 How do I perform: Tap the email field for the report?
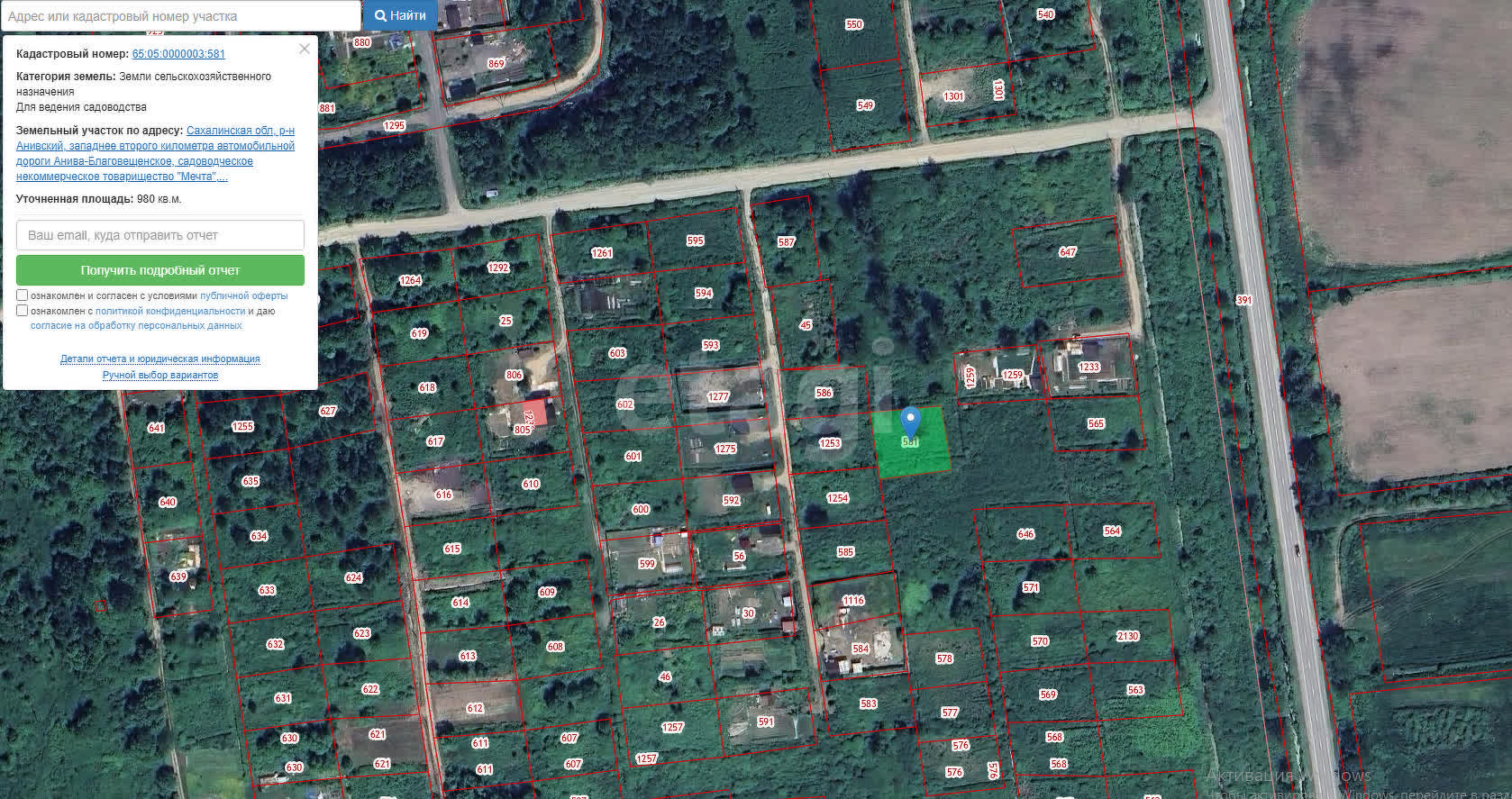tap(160, 235)
